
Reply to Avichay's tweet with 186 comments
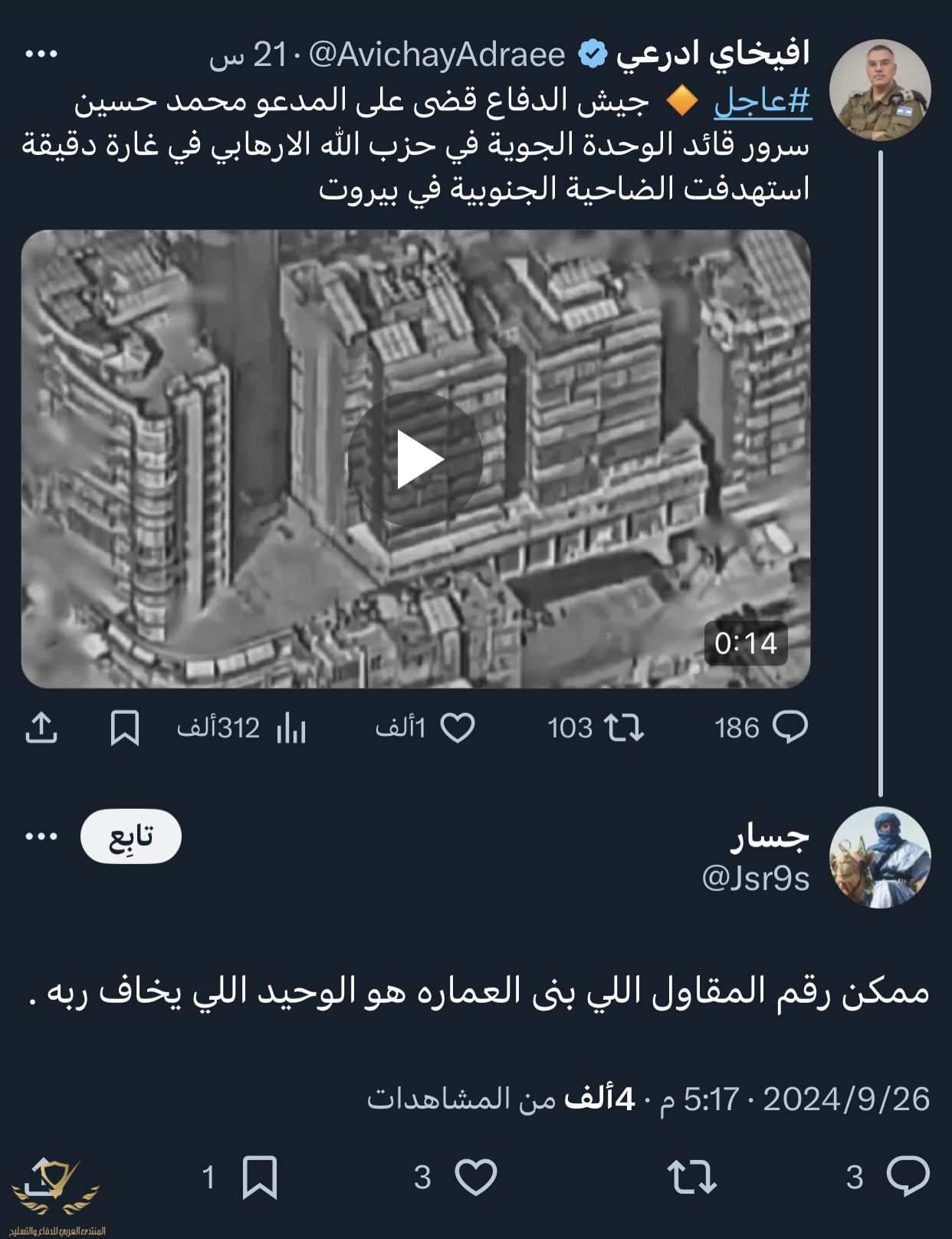click(x=790, y=727)
